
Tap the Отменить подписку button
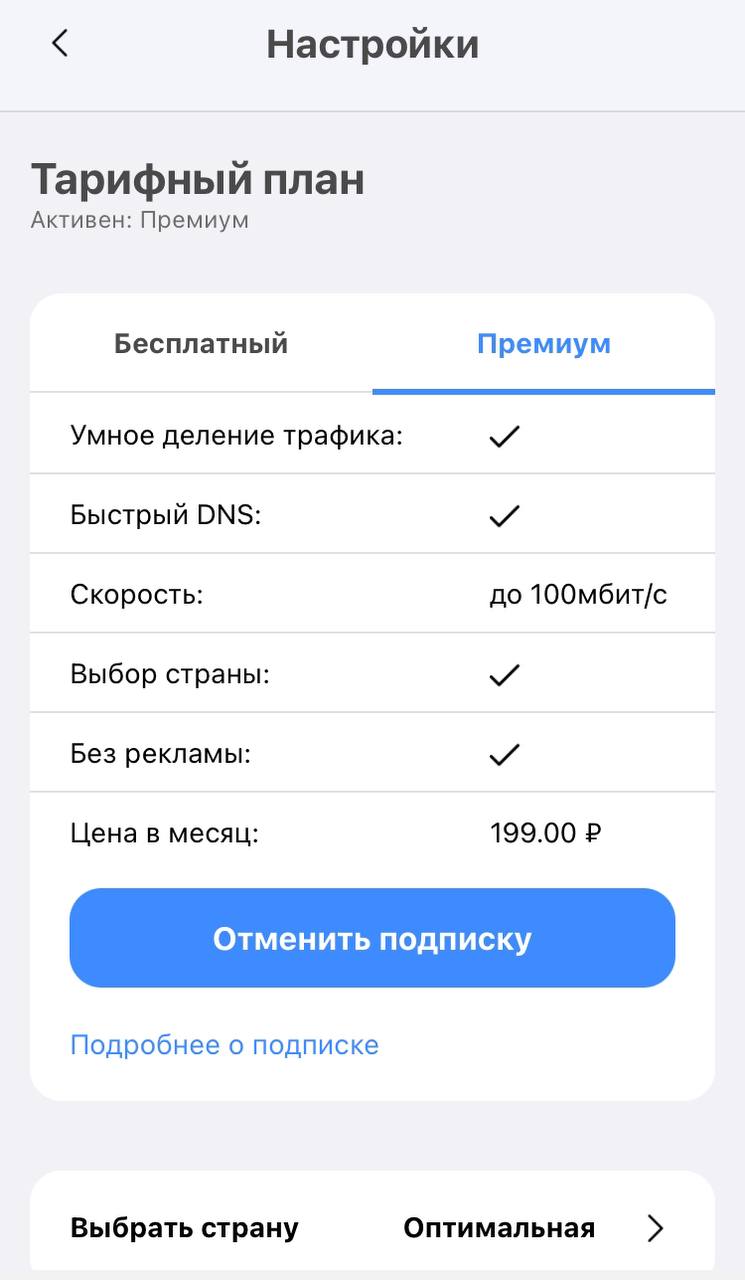(x=372, y=938)
